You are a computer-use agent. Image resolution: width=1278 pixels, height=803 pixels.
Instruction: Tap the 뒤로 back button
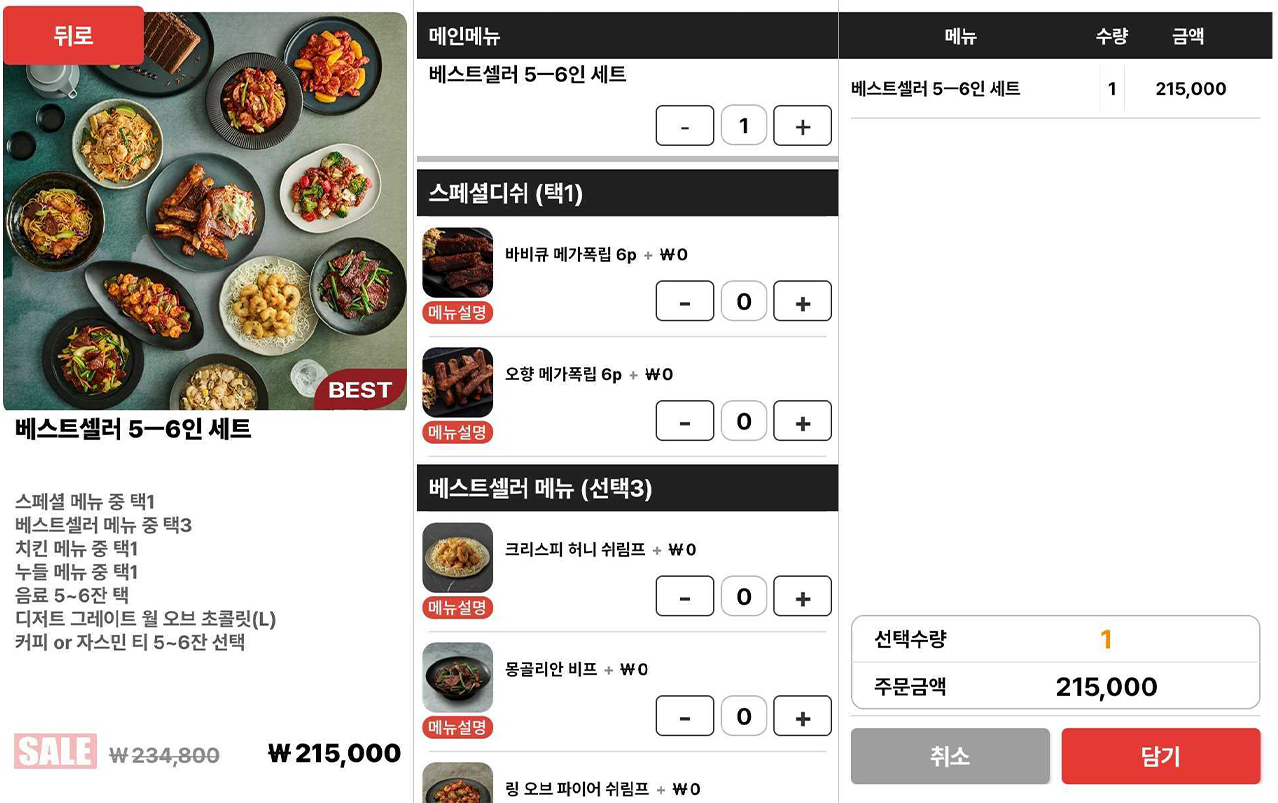pos(74,36)
